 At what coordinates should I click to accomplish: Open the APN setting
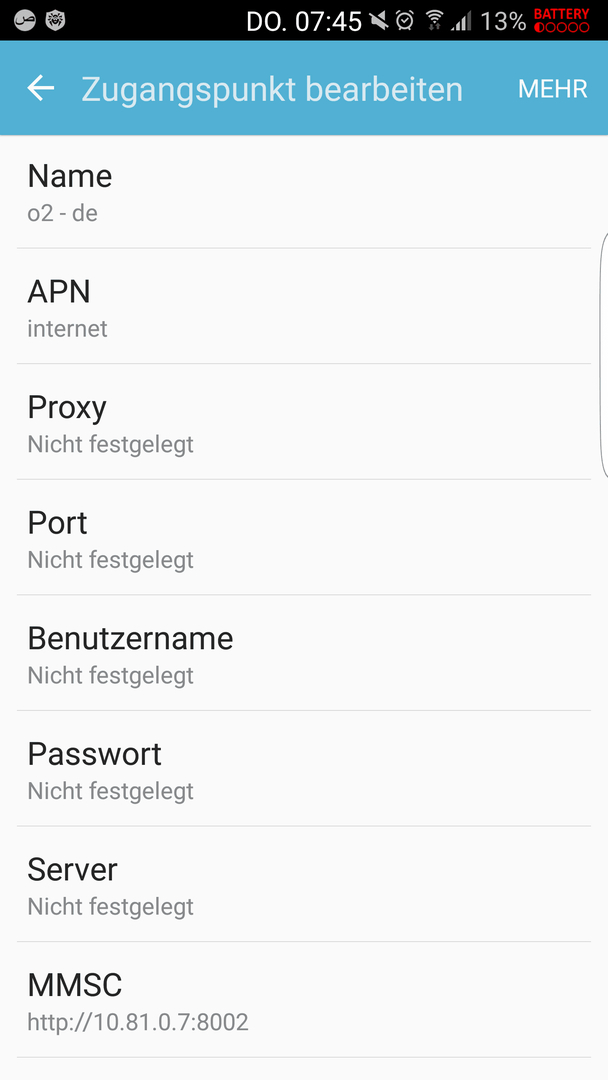click(304, 307)
